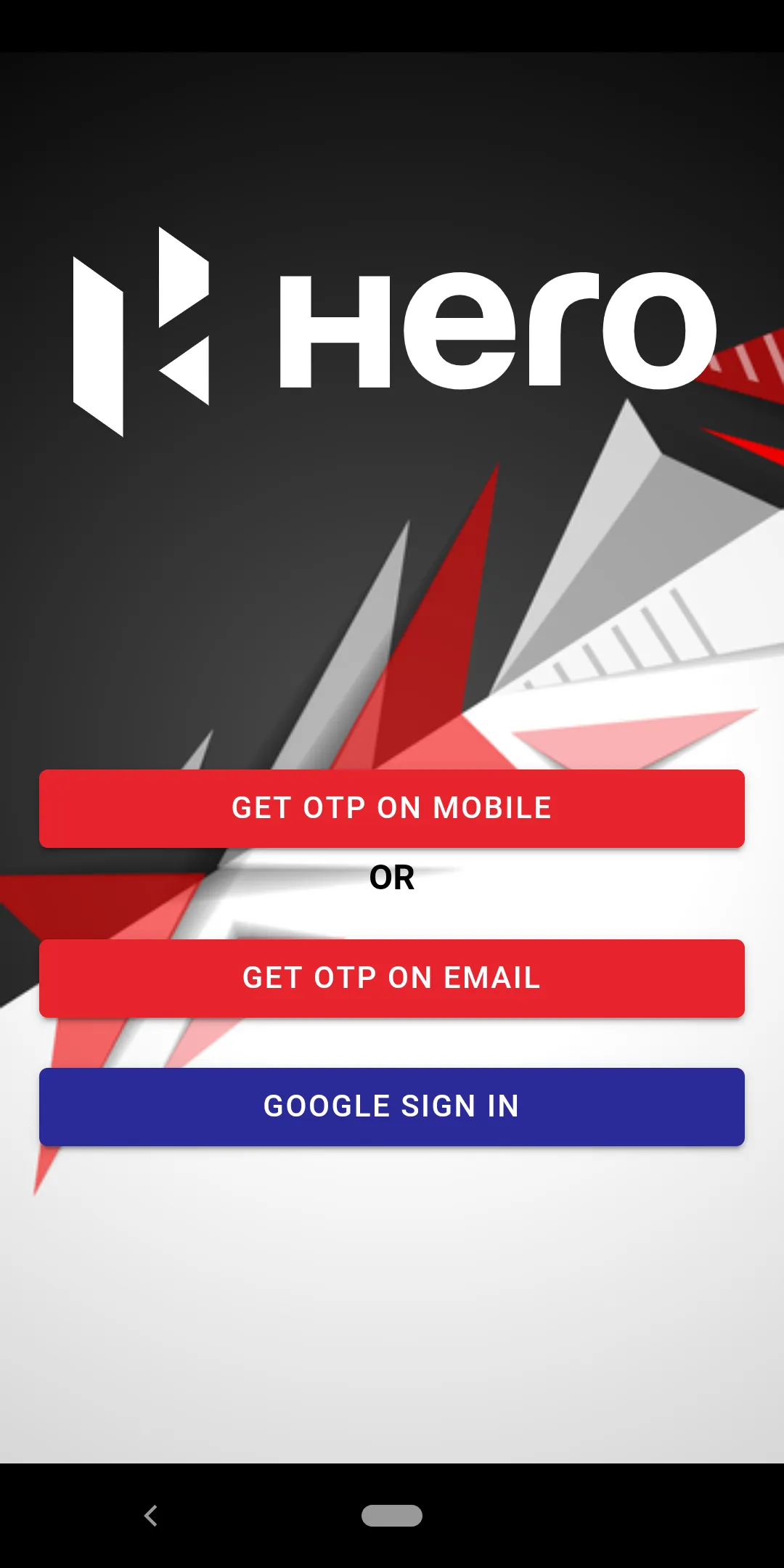Choose Get OTP on Email
The width and height of the screenshot is (784, 1568).
pos(392,978)
